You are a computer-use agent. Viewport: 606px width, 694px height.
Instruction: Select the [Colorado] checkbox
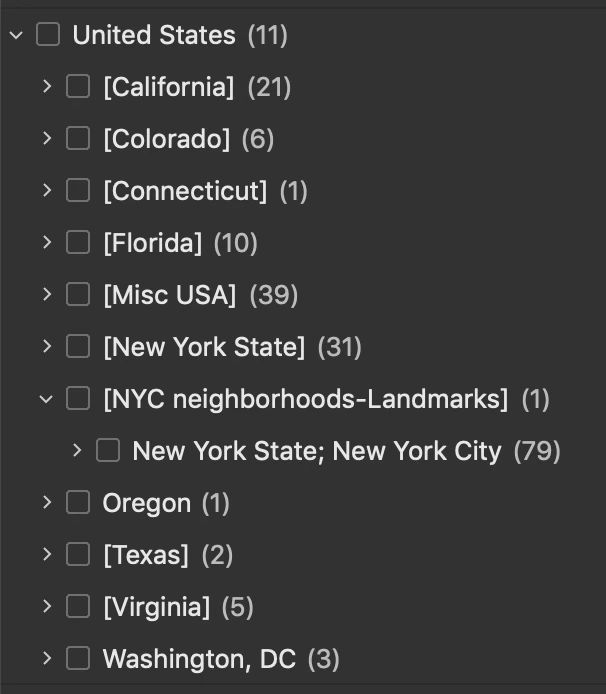[78, 139]
